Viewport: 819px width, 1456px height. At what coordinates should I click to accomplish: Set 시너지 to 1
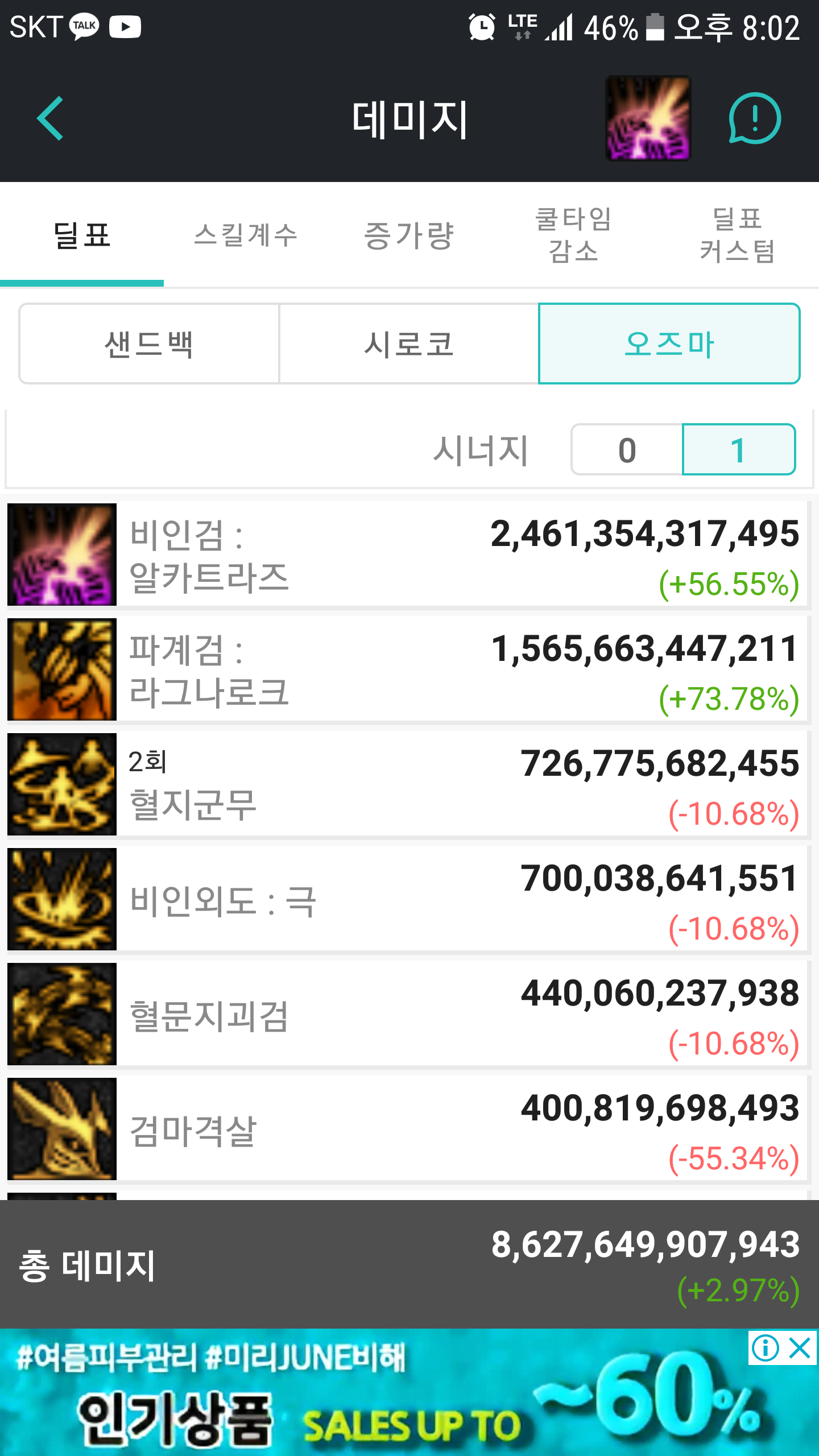[x=738, y=450]
